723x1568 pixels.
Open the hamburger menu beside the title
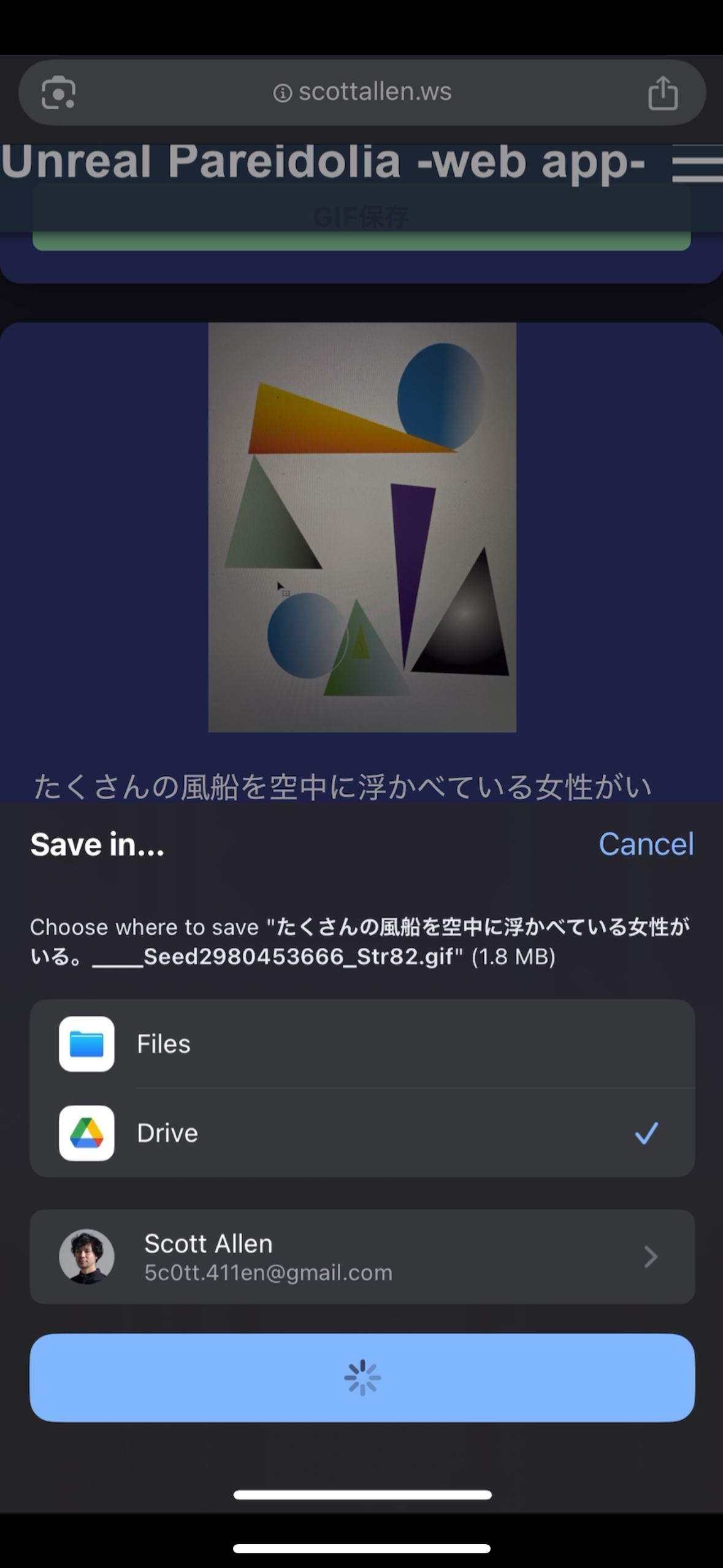(x=697, y=166)
